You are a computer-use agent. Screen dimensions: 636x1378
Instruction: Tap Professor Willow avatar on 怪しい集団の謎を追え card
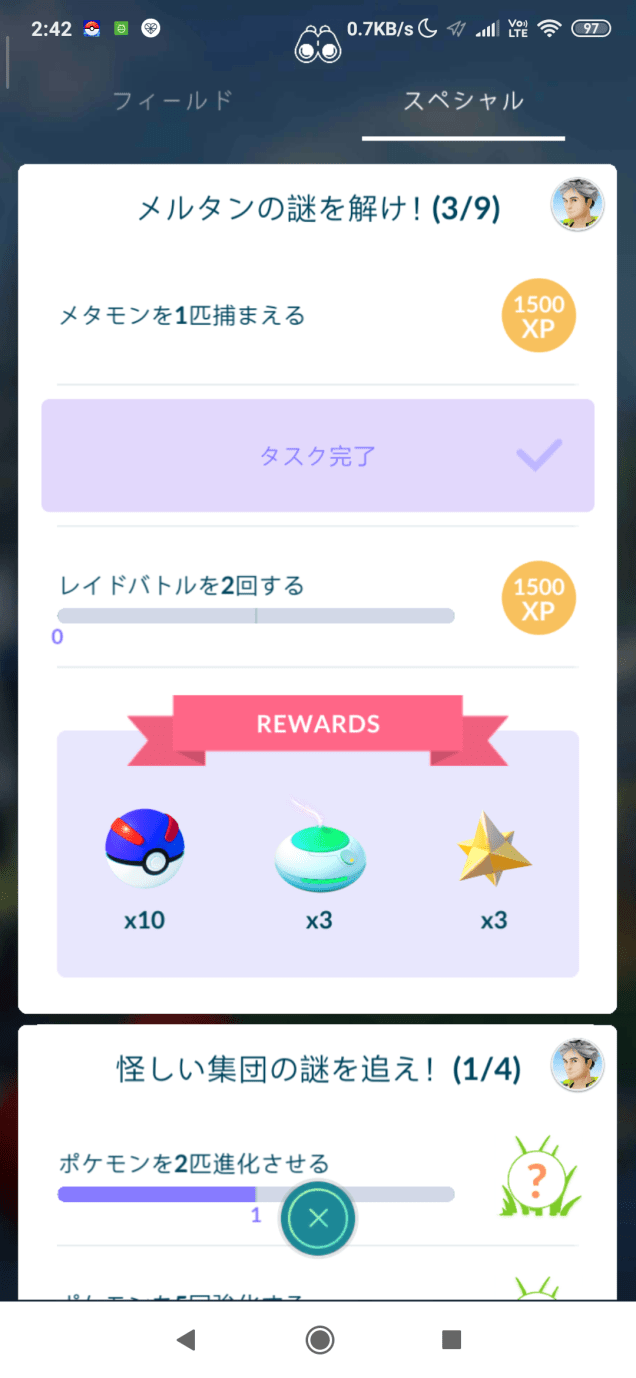coord(577,1065)
